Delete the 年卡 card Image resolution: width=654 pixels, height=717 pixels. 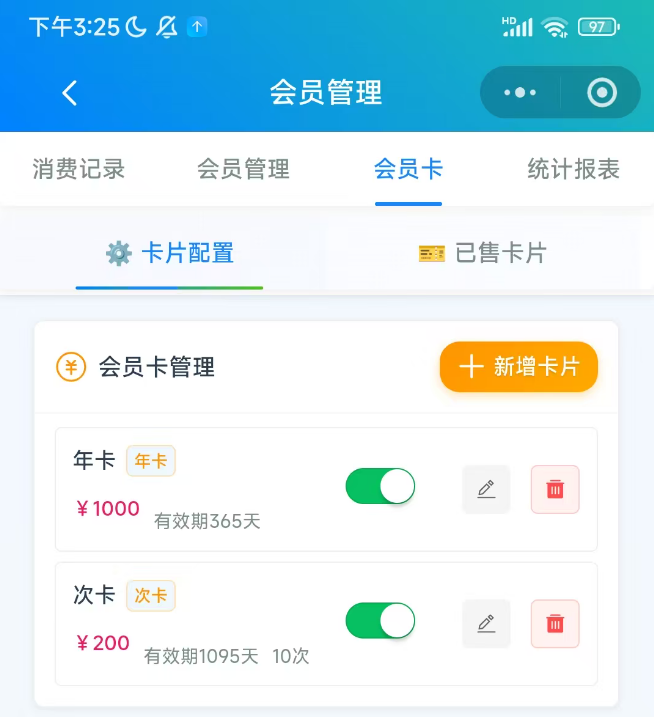pos(555,489)
